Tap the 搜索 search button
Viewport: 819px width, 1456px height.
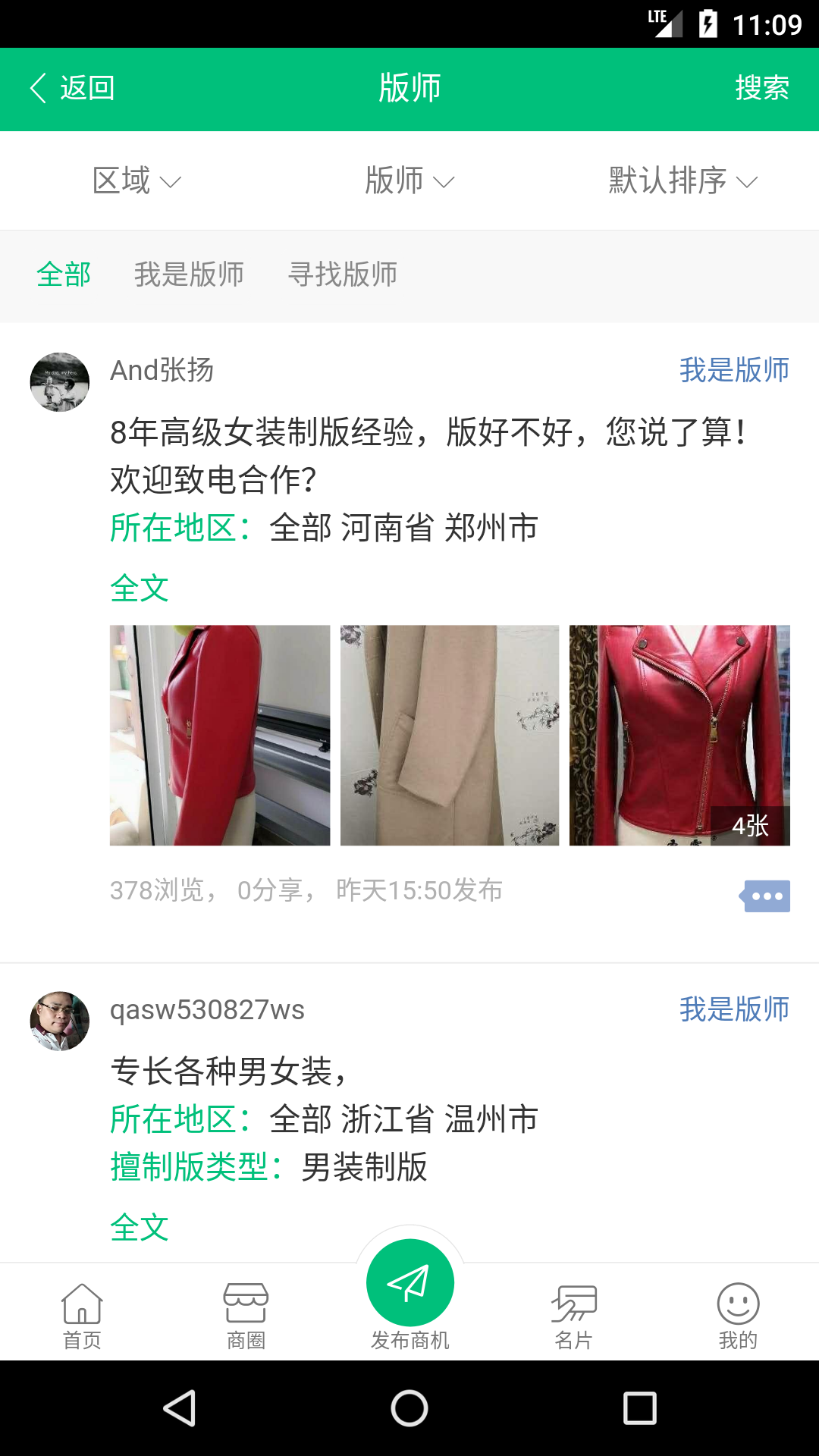[x=761, y=88]
